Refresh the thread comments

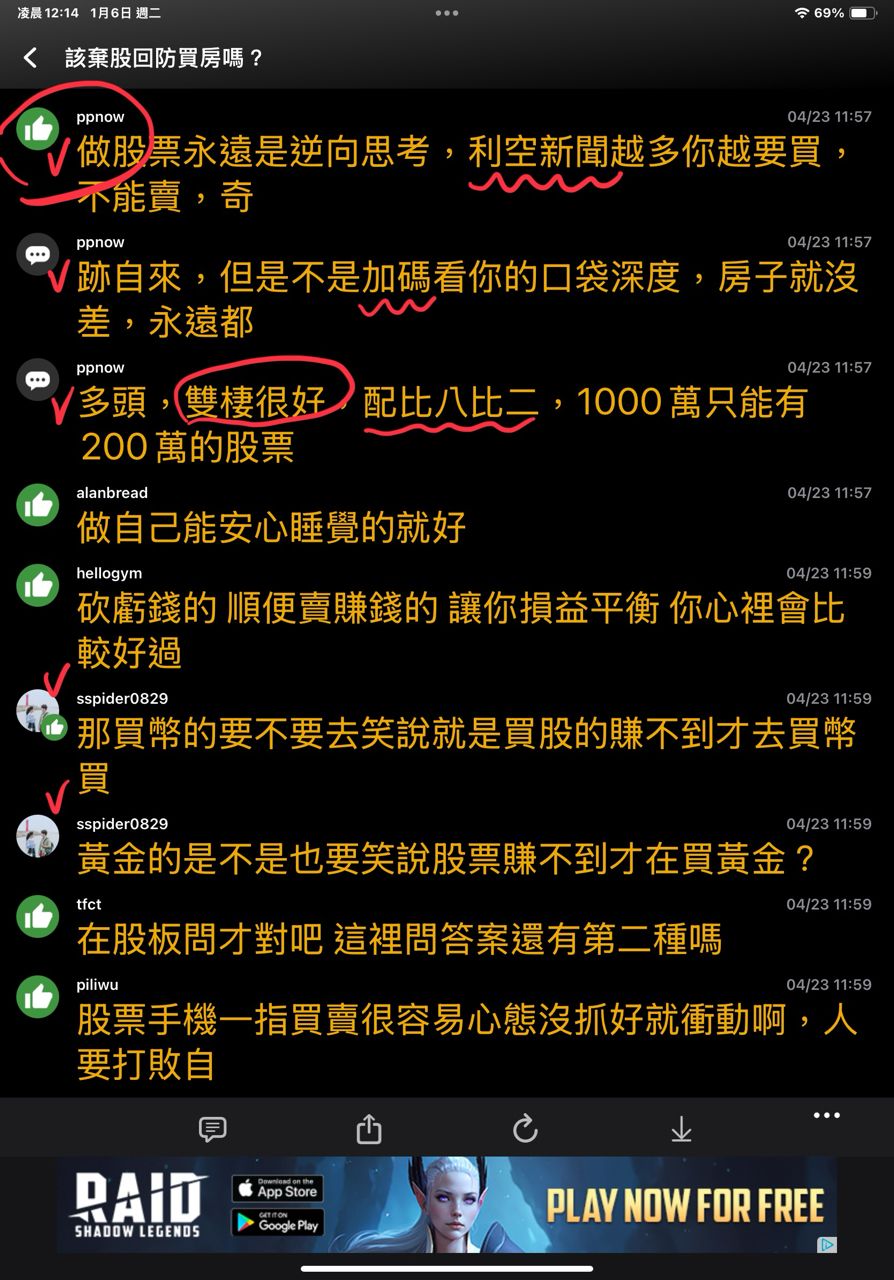(x=525, y=1129)
